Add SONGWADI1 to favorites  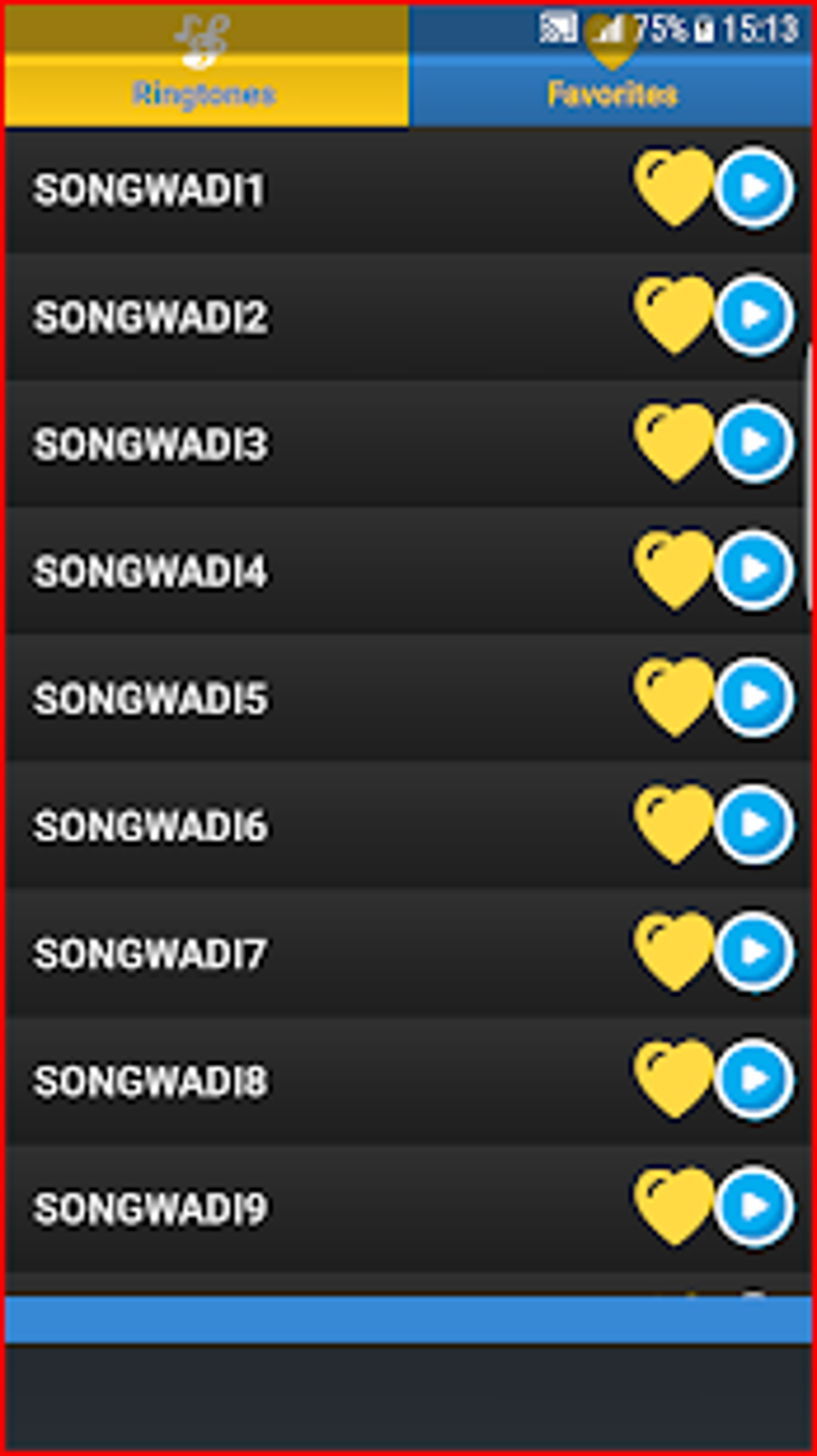point(673,188)
